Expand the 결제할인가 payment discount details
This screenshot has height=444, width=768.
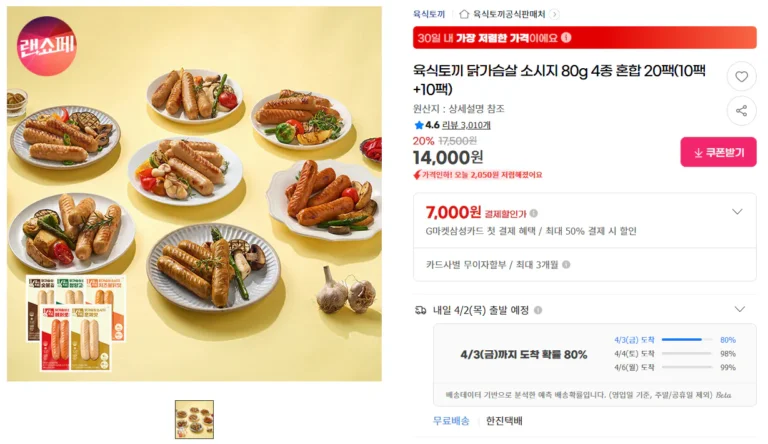click(737, 212)
